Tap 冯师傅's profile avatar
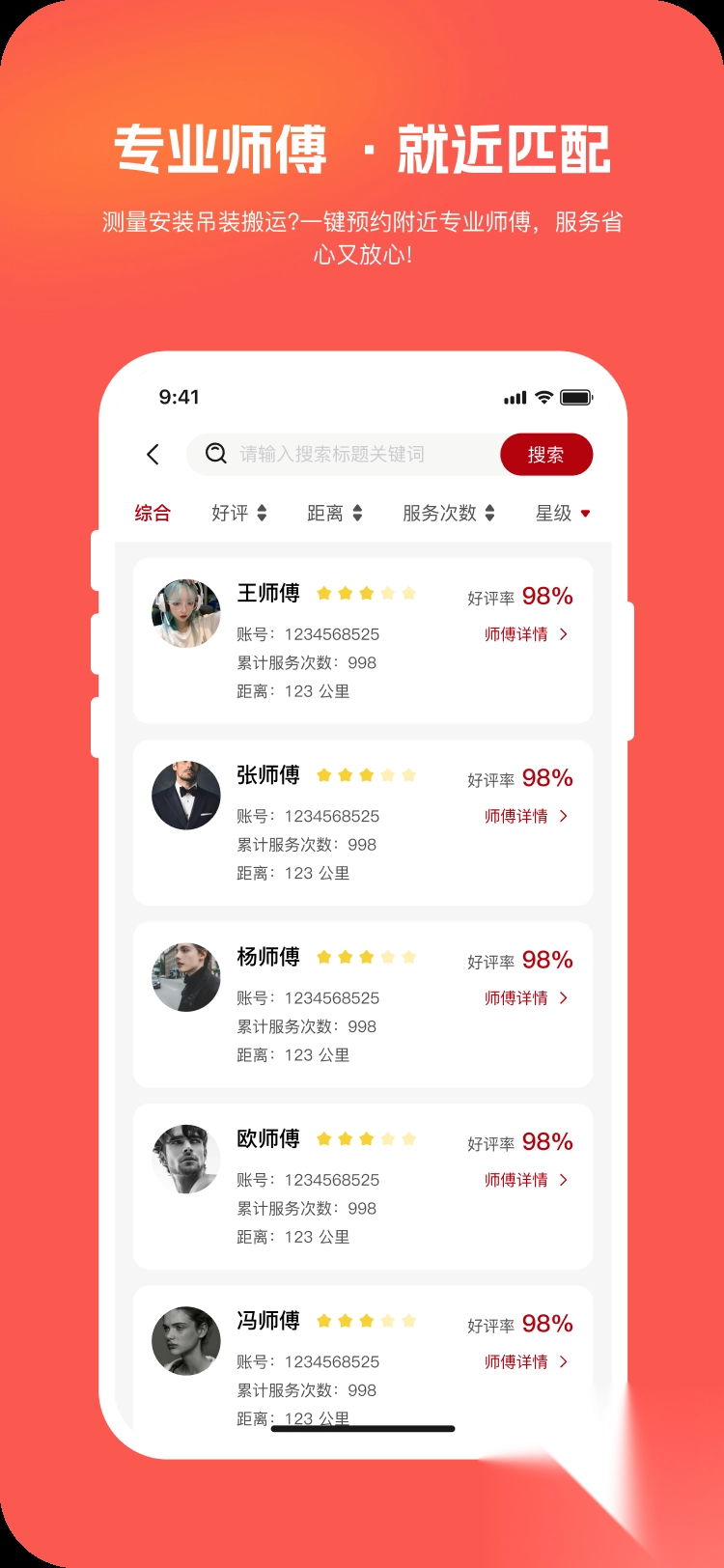 [x=185, y=1340]
